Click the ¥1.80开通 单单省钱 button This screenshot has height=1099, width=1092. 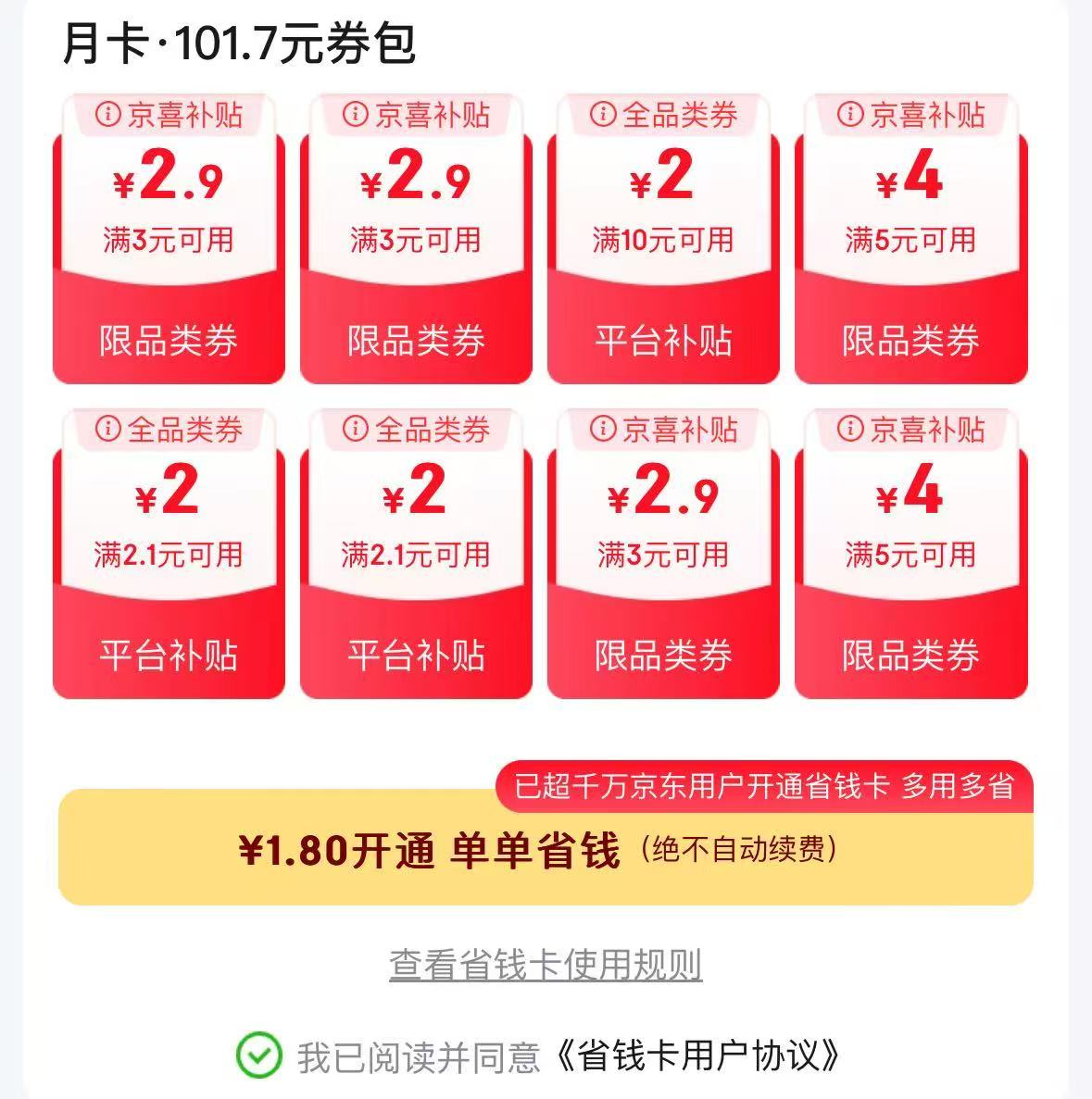[546, 850]
